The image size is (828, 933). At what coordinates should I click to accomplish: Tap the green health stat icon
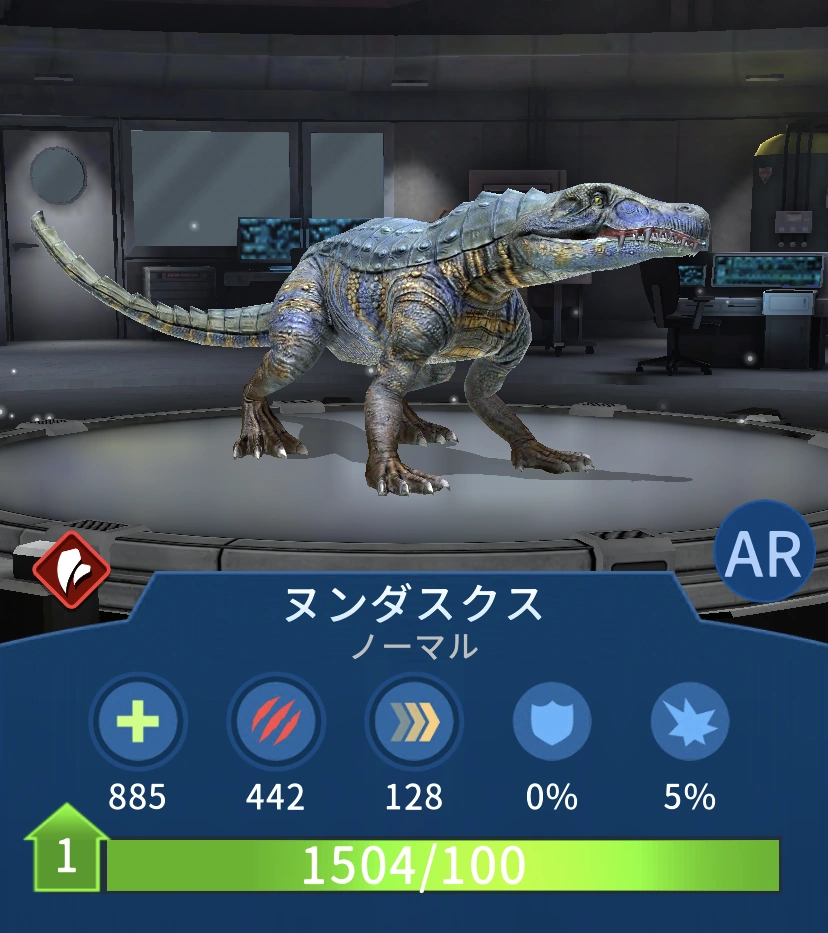click(138, 722)
